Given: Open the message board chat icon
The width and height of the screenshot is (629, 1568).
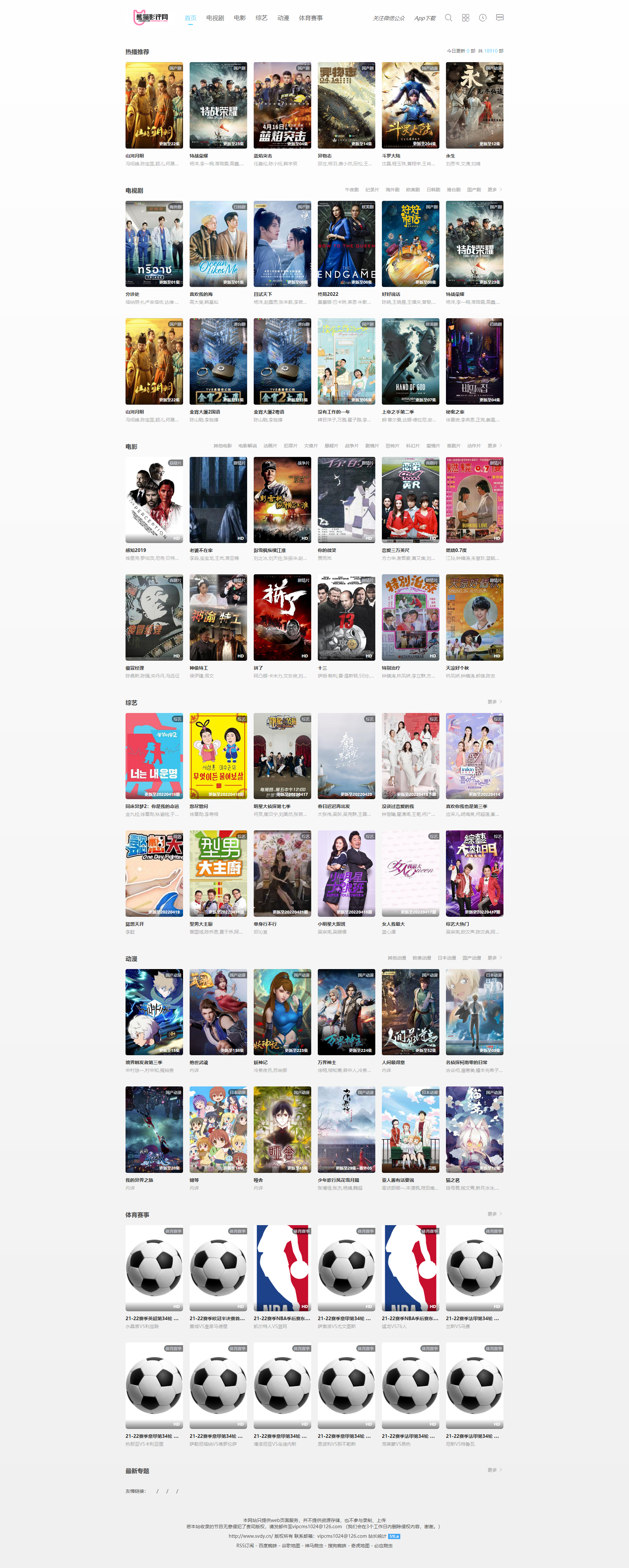Looking at the screenshot, I should [x=500, y=18].
